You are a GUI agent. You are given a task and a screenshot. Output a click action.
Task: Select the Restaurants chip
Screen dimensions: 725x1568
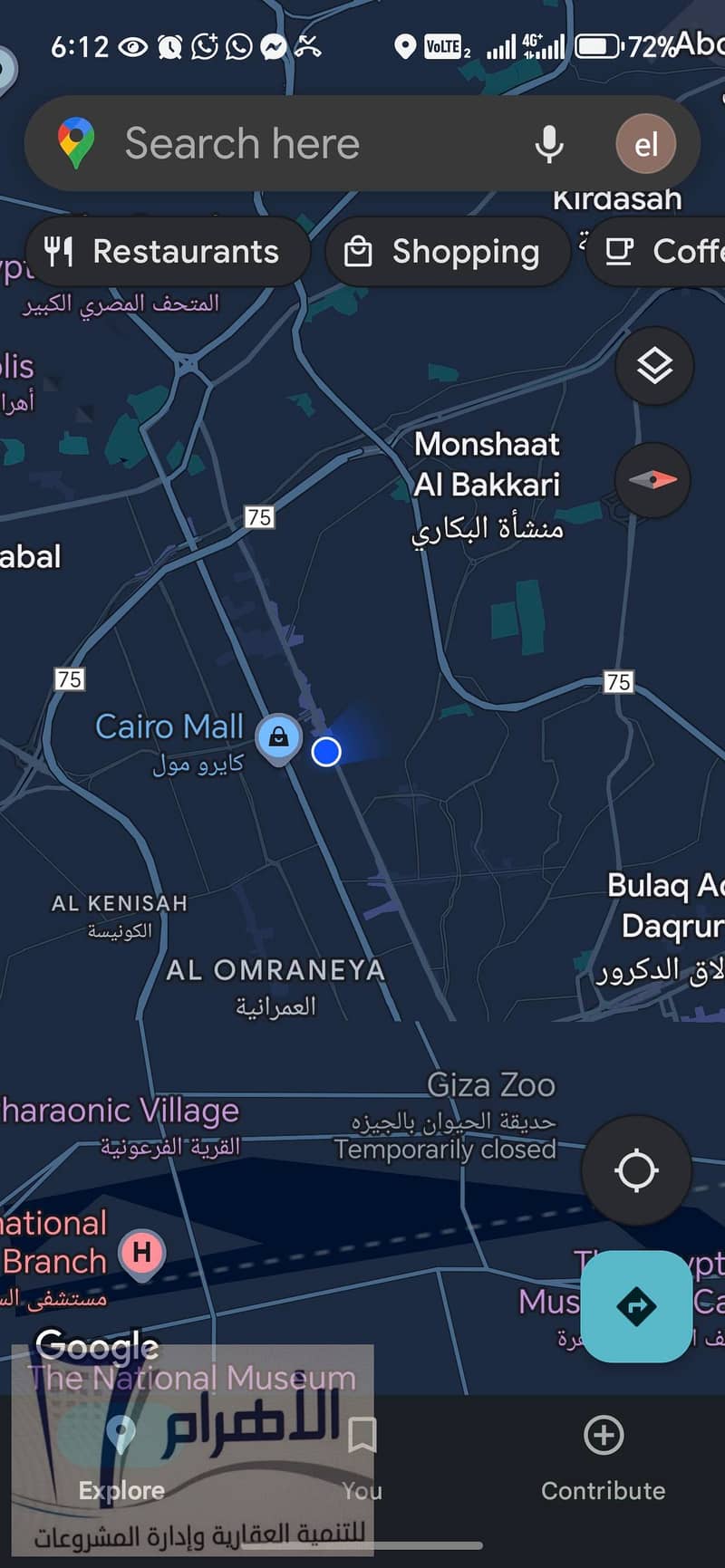point(166,252)
